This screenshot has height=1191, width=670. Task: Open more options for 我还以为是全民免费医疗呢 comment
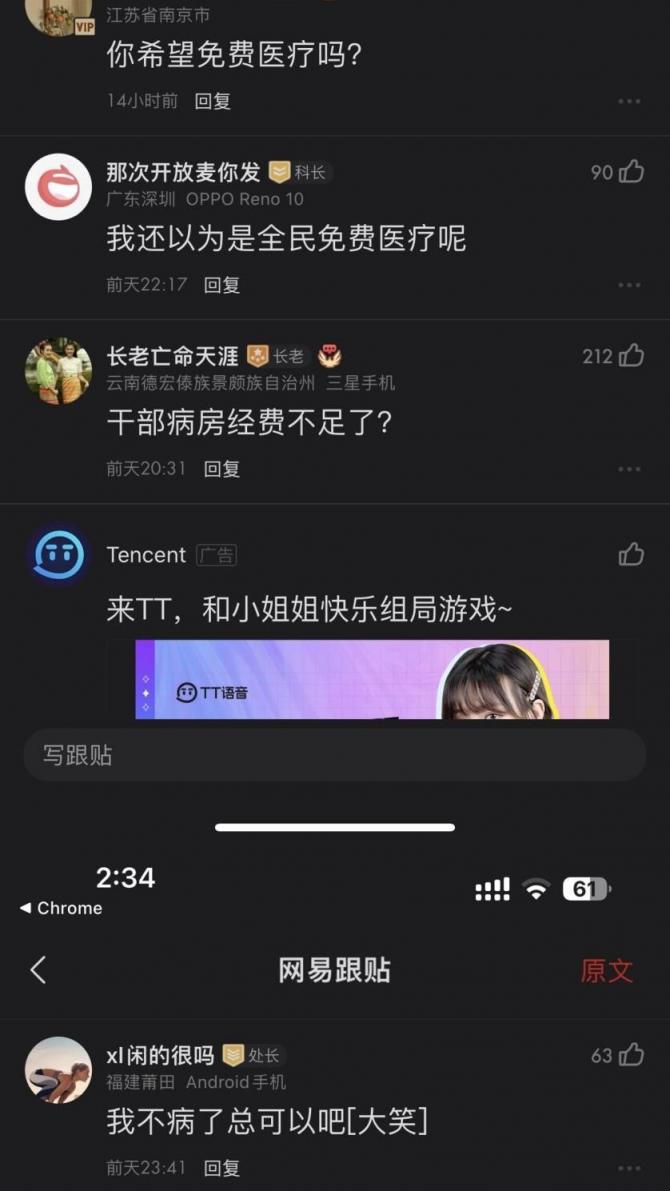[629, 285]
